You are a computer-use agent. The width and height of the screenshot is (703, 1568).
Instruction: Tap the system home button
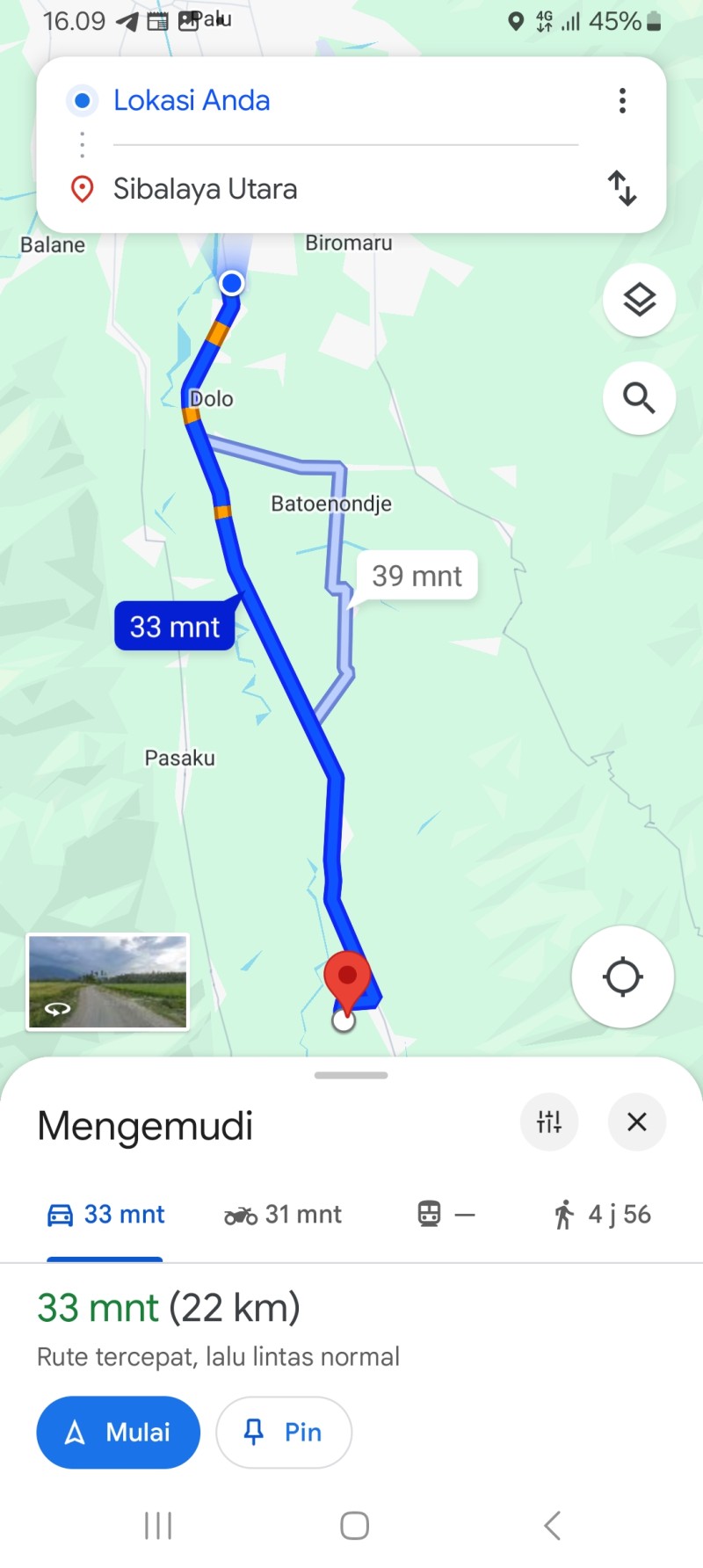click(x=354, y=1526)
